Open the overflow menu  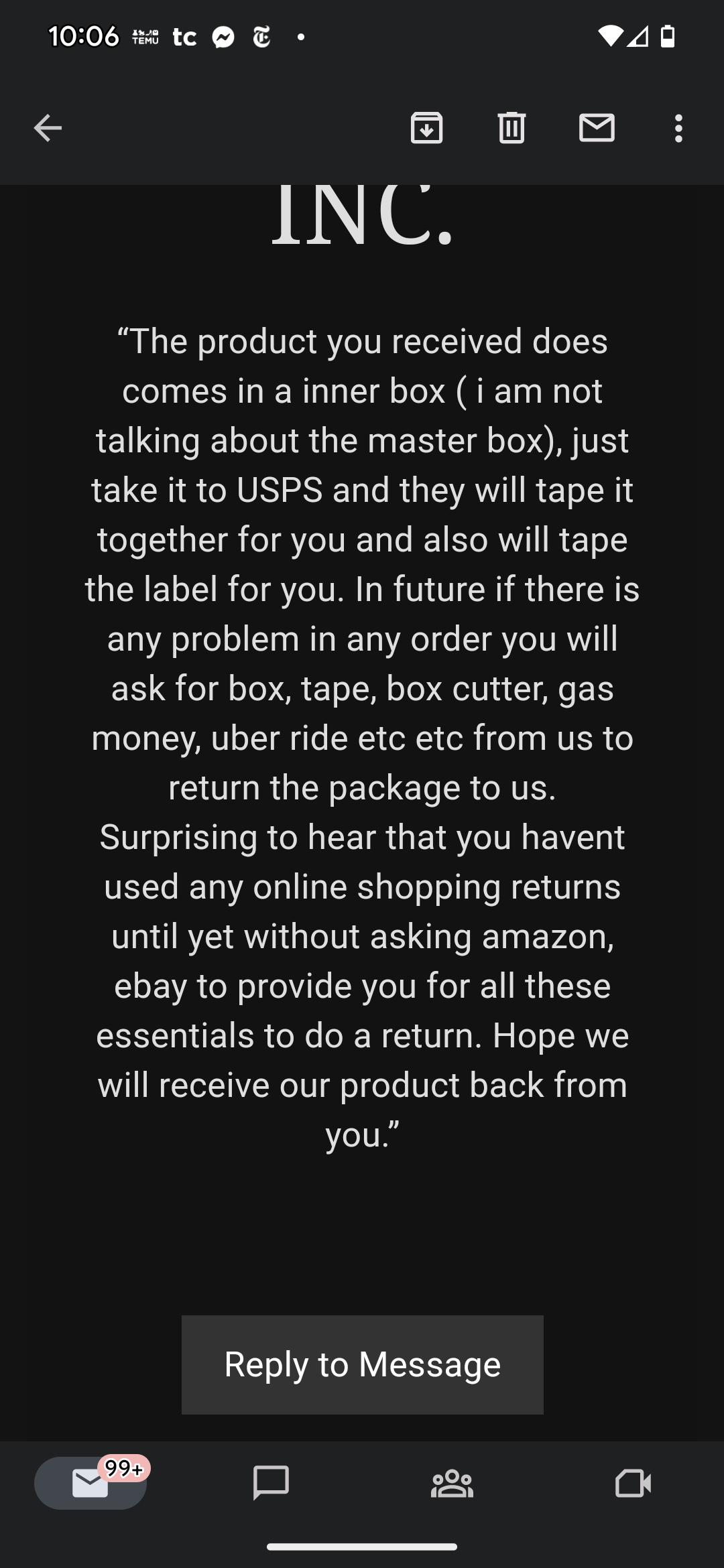tap(678, 128)
